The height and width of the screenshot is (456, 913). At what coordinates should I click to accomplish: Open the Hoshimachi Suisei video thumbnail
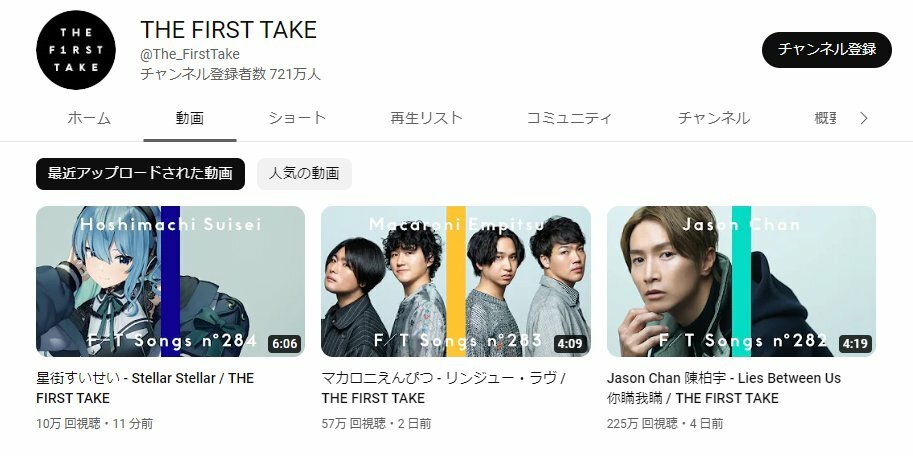point(170,281)
